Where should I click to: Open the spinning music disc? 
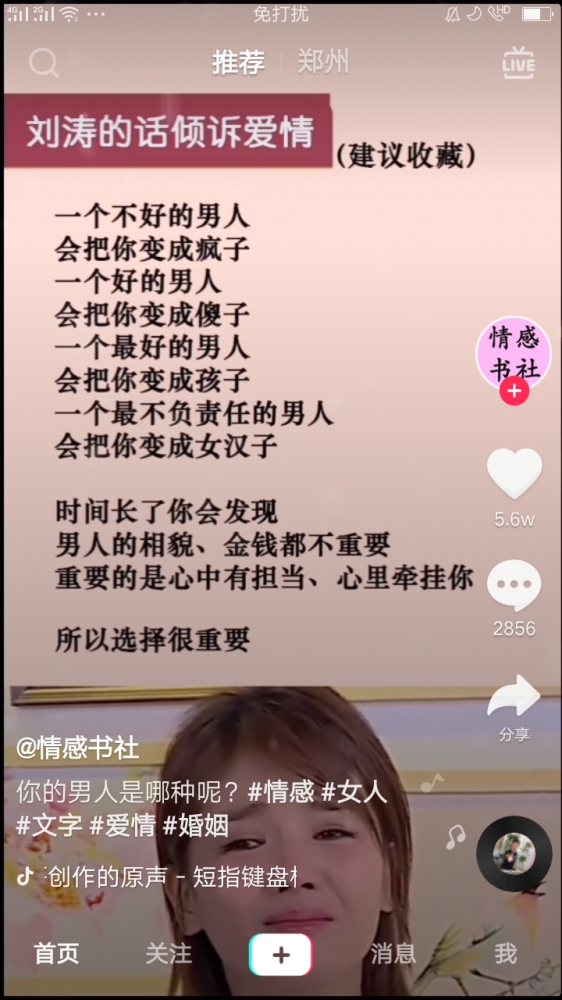click(514, 853)
